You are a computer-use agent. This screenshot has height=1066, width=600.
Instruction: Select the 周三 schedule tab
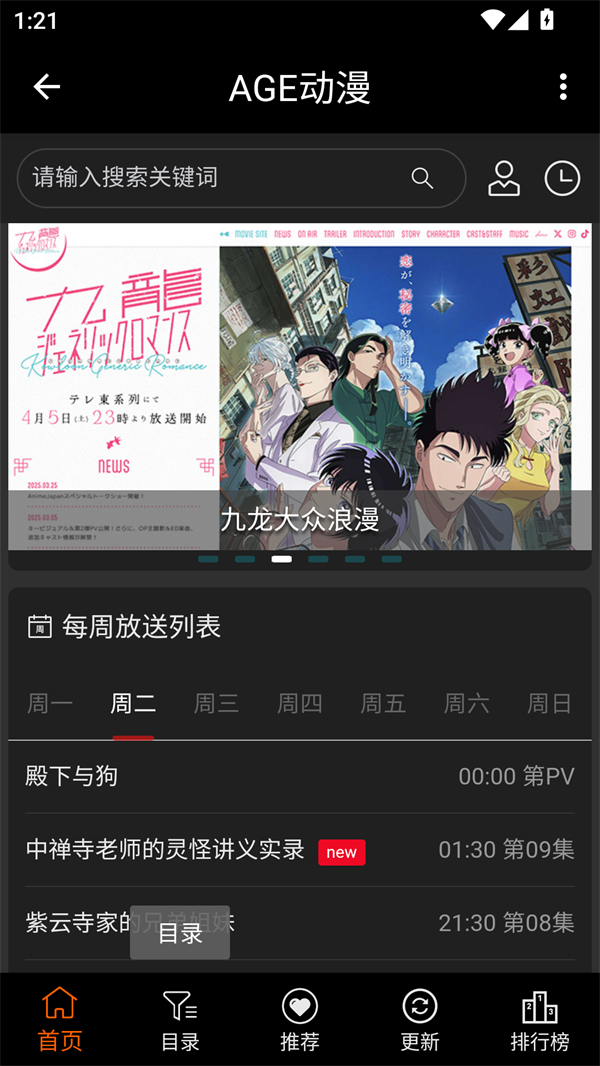click(216, 704)
